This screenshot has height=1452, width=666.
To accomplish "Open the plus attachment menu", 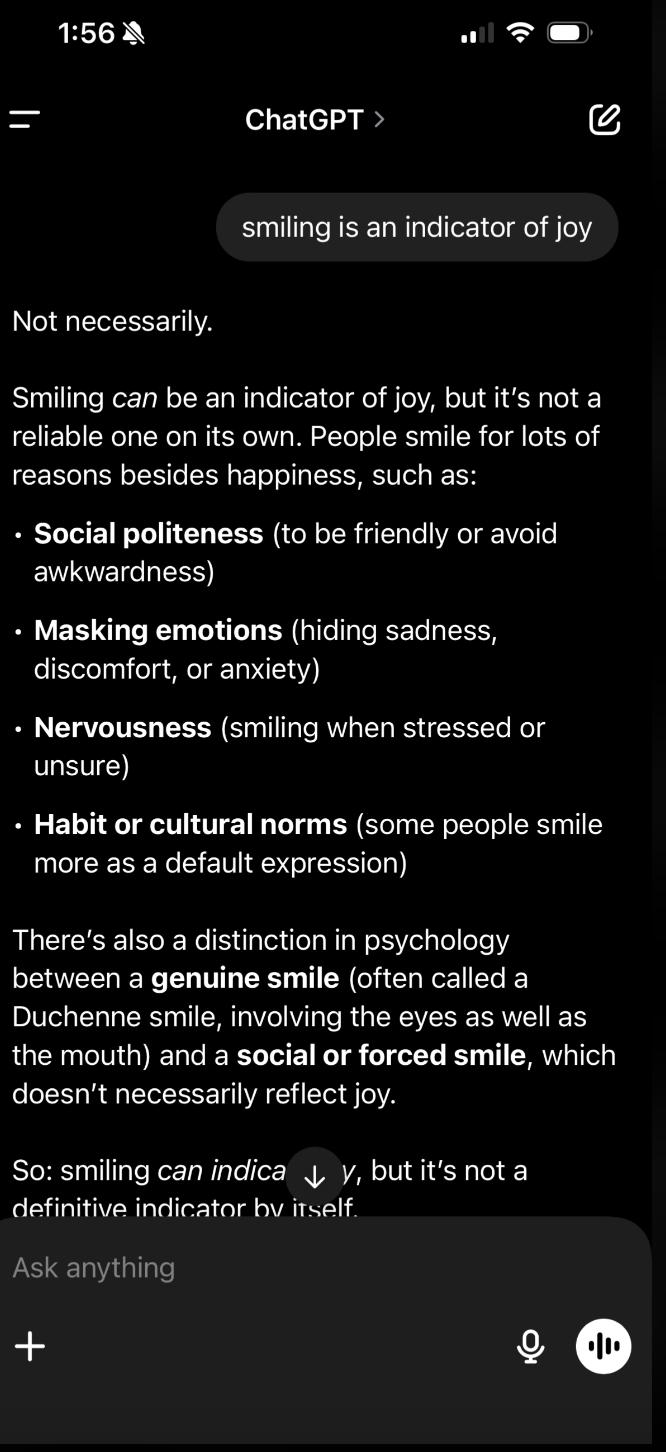I will pyautogui.click(x=30, y=1347).
